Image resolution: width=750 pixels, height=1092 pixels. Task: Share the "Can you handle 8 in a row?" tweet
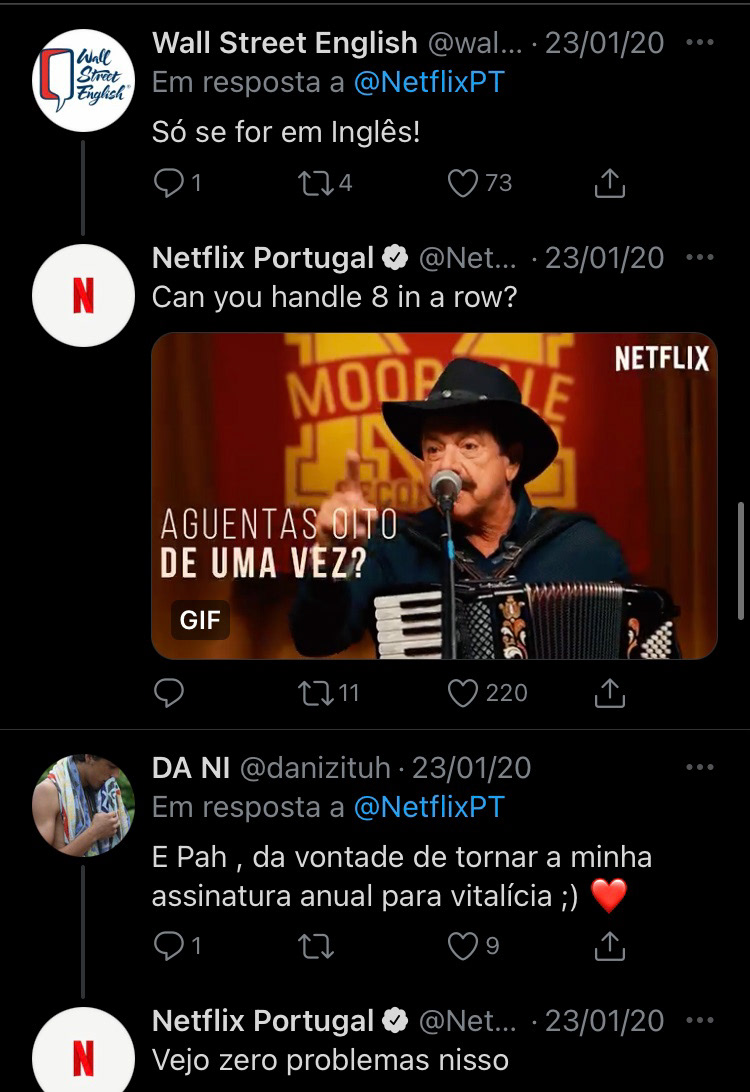pos(610,693)
